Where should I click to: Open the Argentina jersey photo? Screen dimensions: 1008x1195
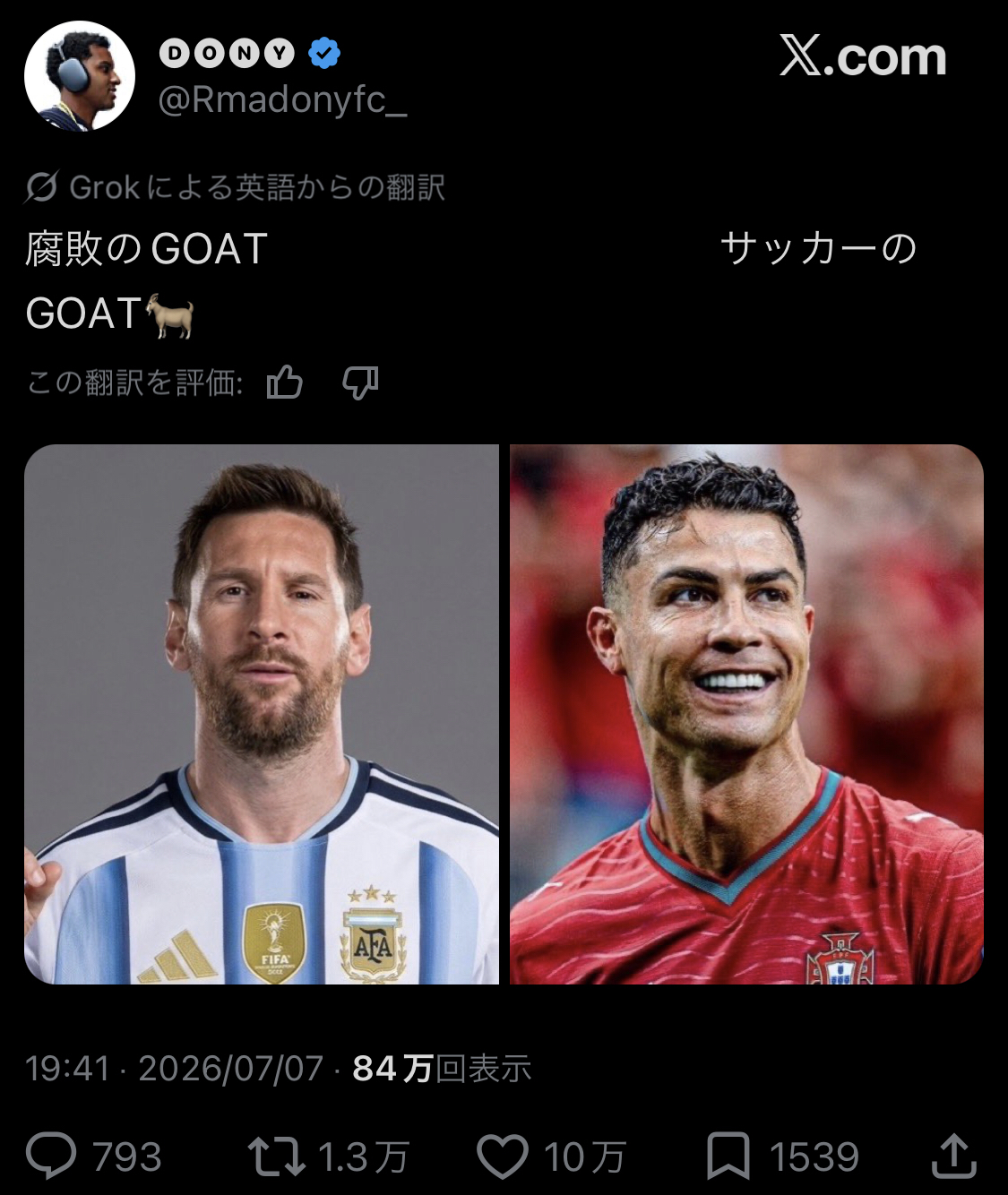tap(262, 714)
